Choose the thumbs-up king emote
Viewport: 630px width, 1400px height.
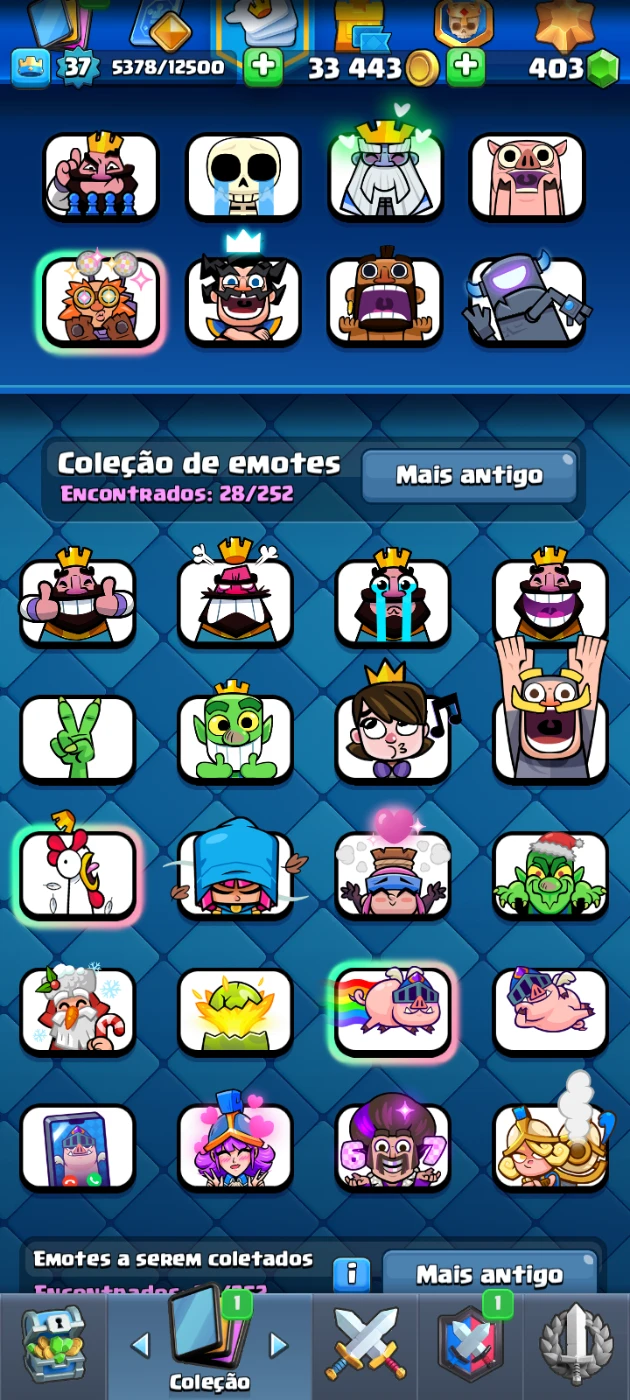[x=78, y=602]
